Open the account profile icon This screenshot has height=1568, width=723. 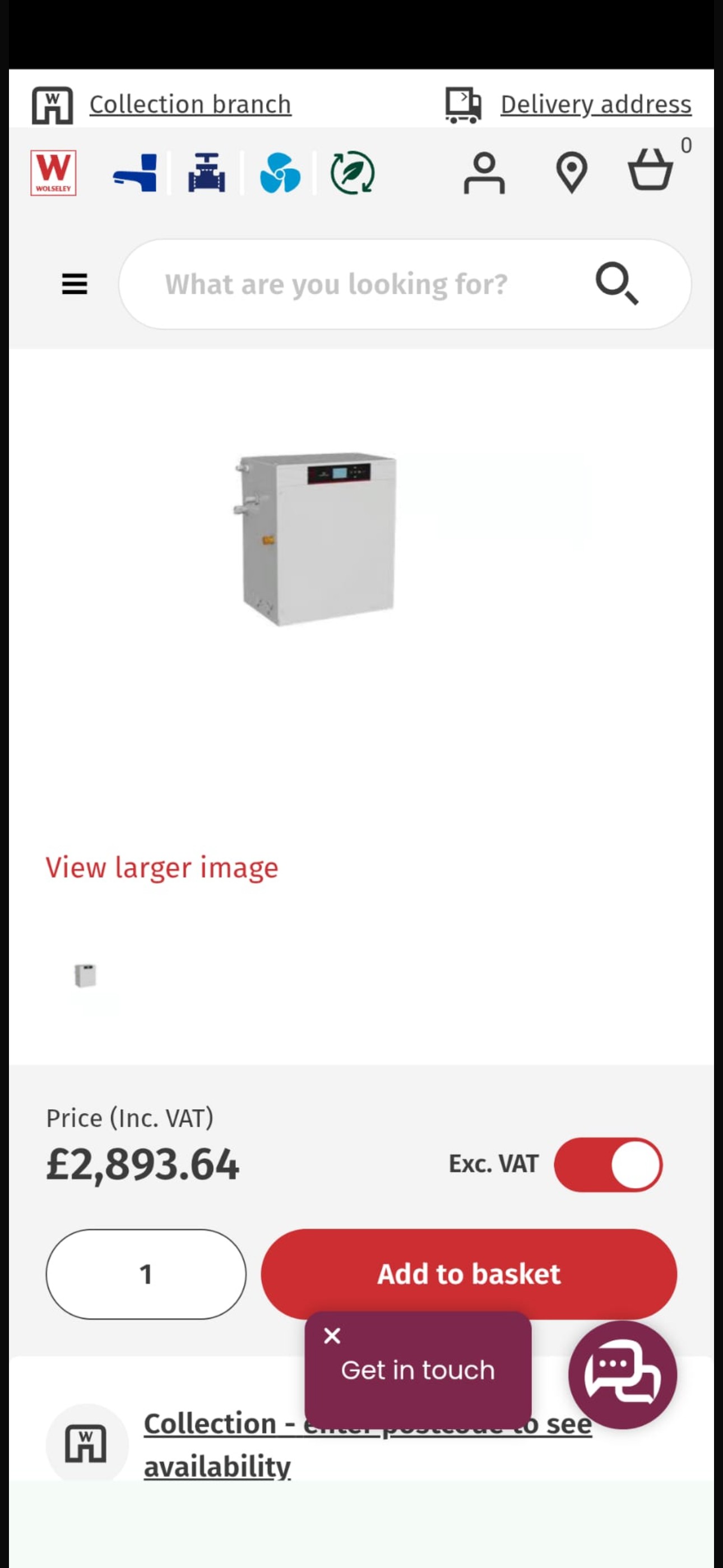[x=484, y=173]
